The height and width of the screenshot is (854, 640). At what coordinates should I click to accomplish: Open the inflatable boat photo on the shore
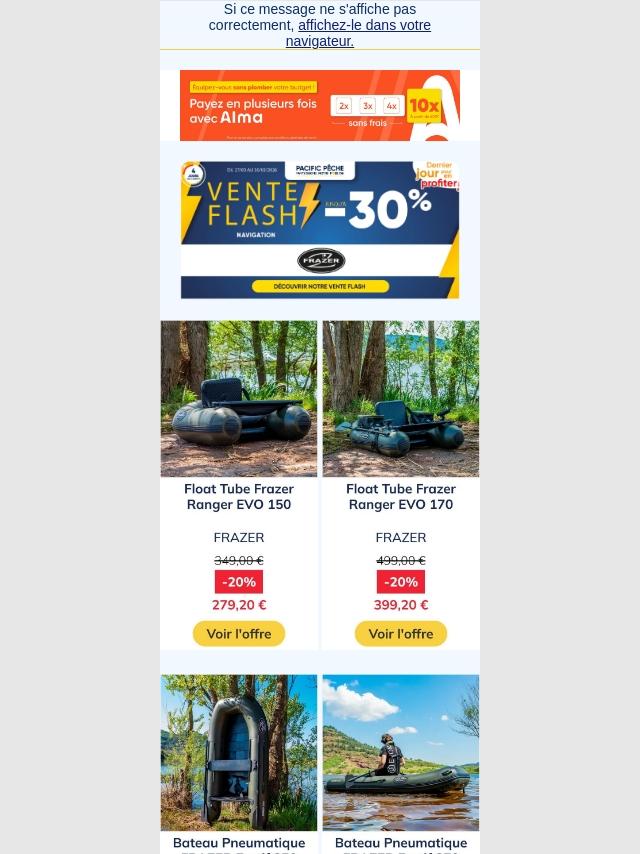click(x=239, y=752)
